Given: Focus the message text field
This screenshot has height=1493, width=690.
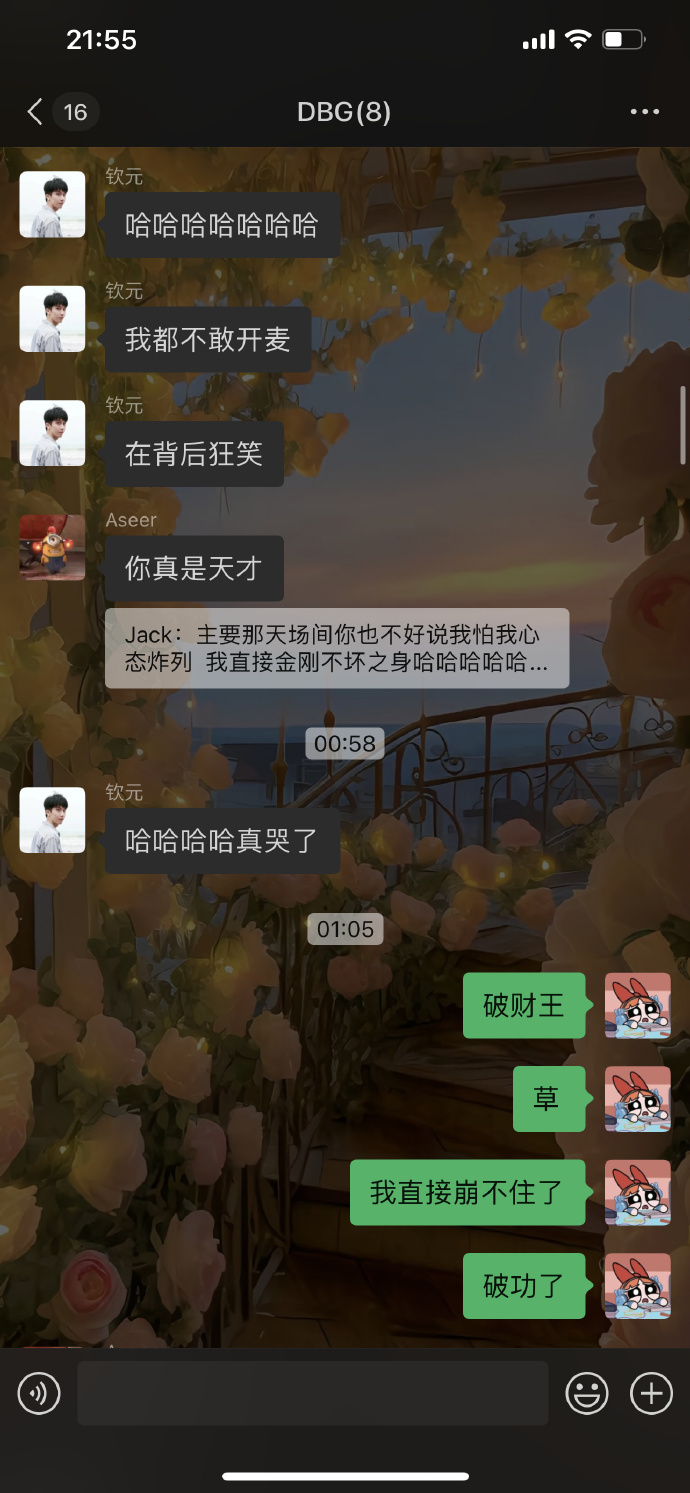Looking at the screenshot, I should (312, 1392).
